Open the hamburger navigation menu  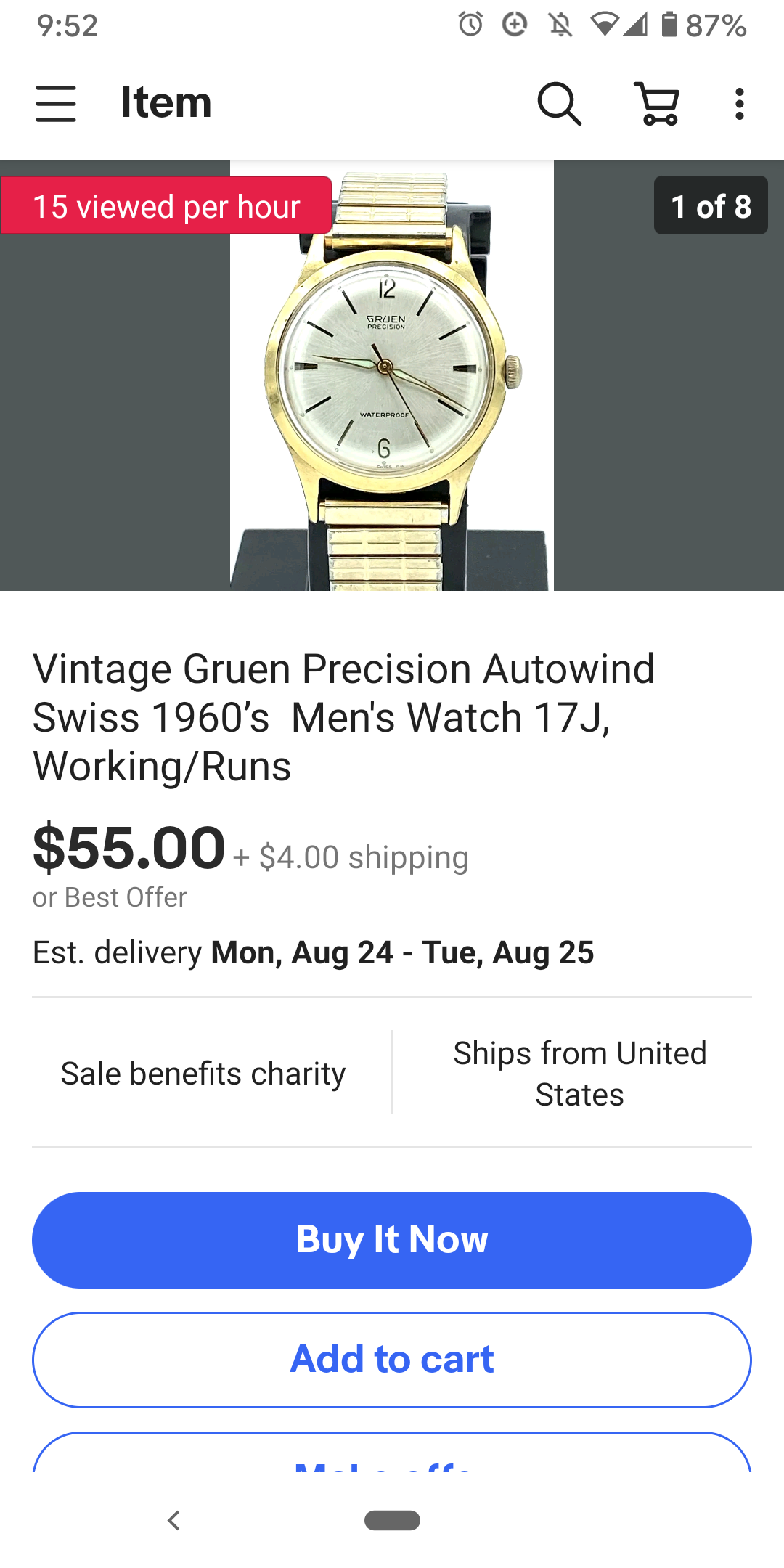56,103
